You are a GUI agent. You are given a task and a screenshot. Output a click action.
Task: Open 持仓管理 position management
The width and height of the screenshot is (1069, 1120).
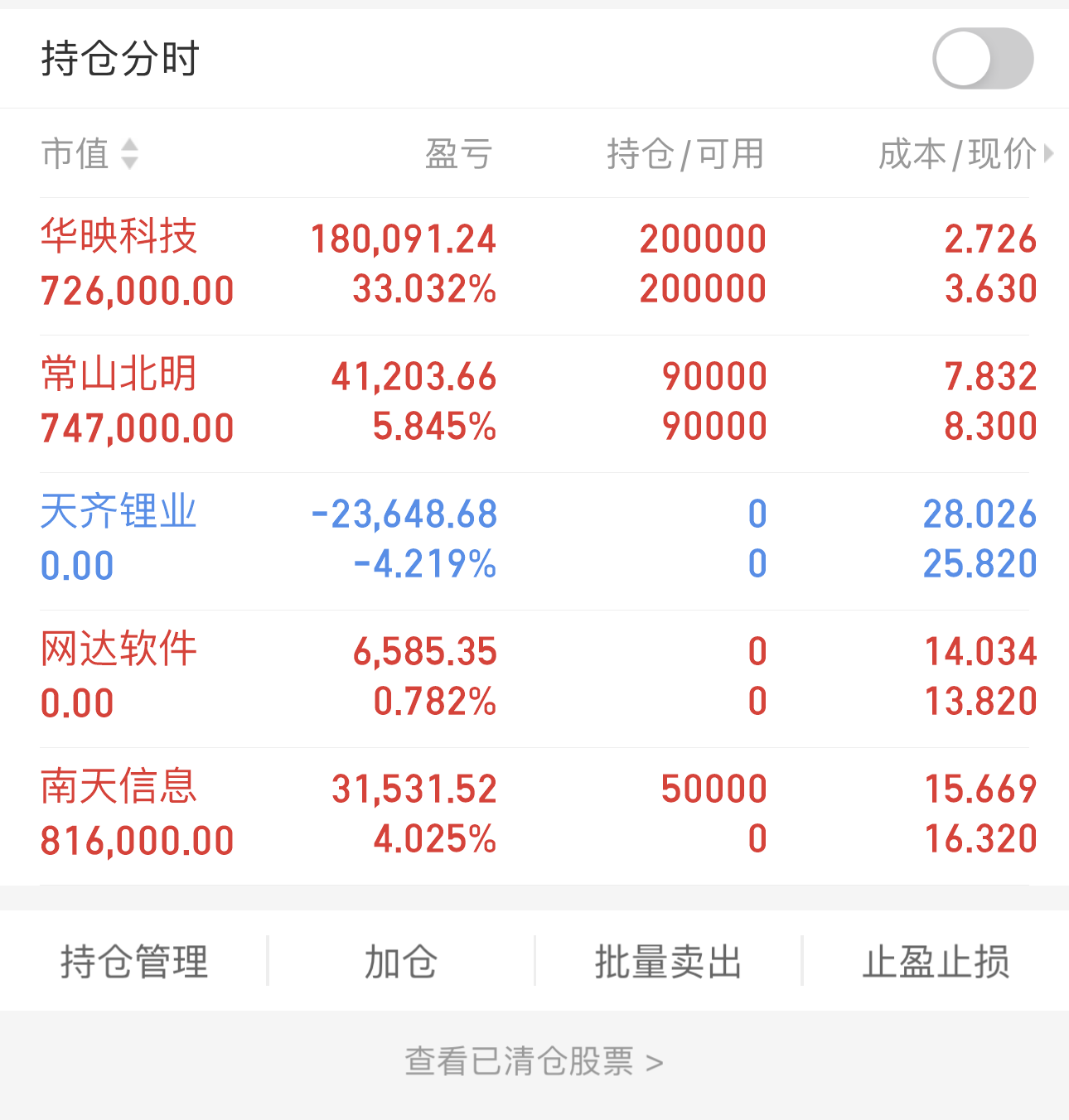coord(133,961)
